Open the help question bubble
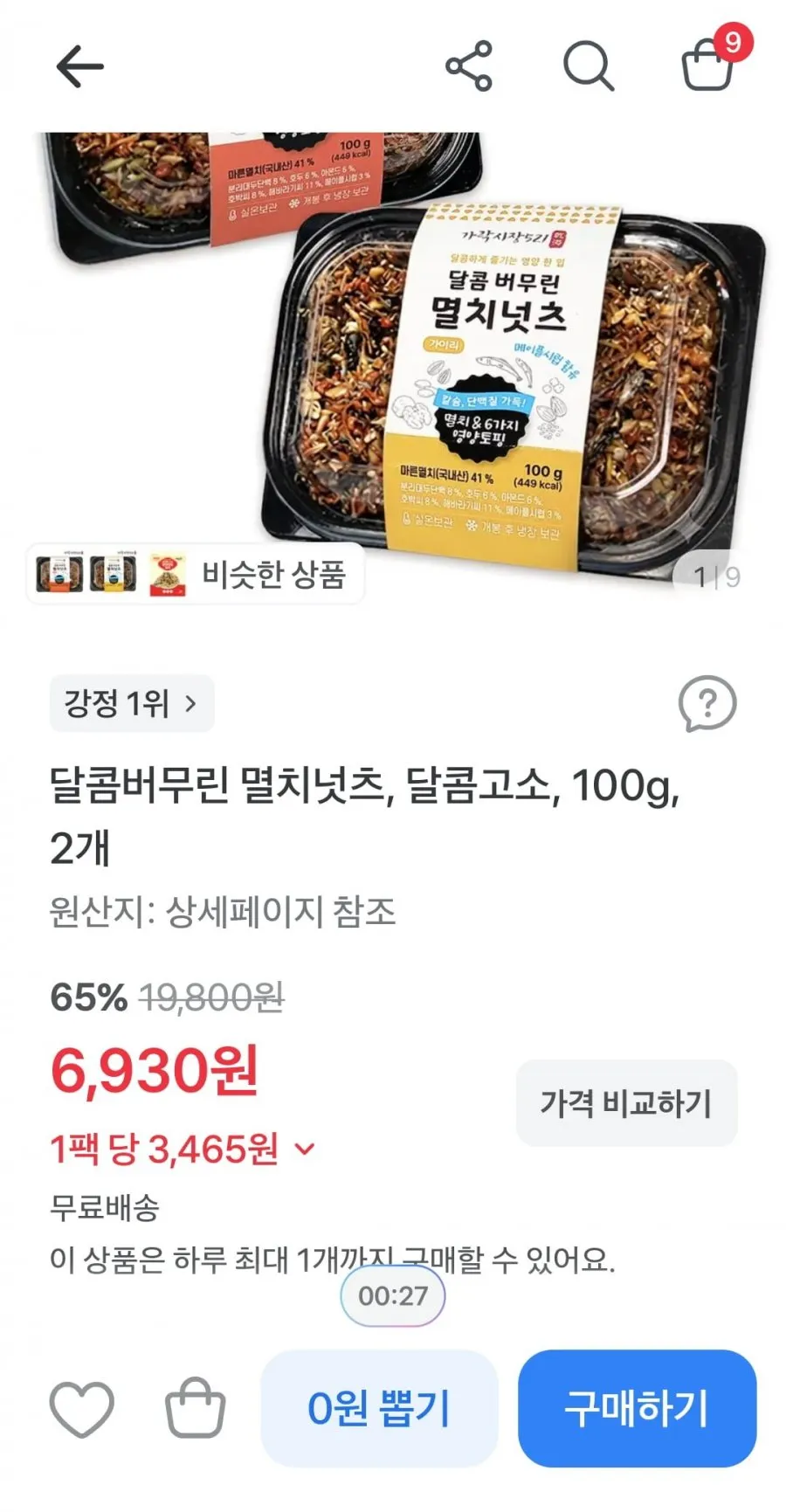The image size is (786, 1512). click(707, 704)
